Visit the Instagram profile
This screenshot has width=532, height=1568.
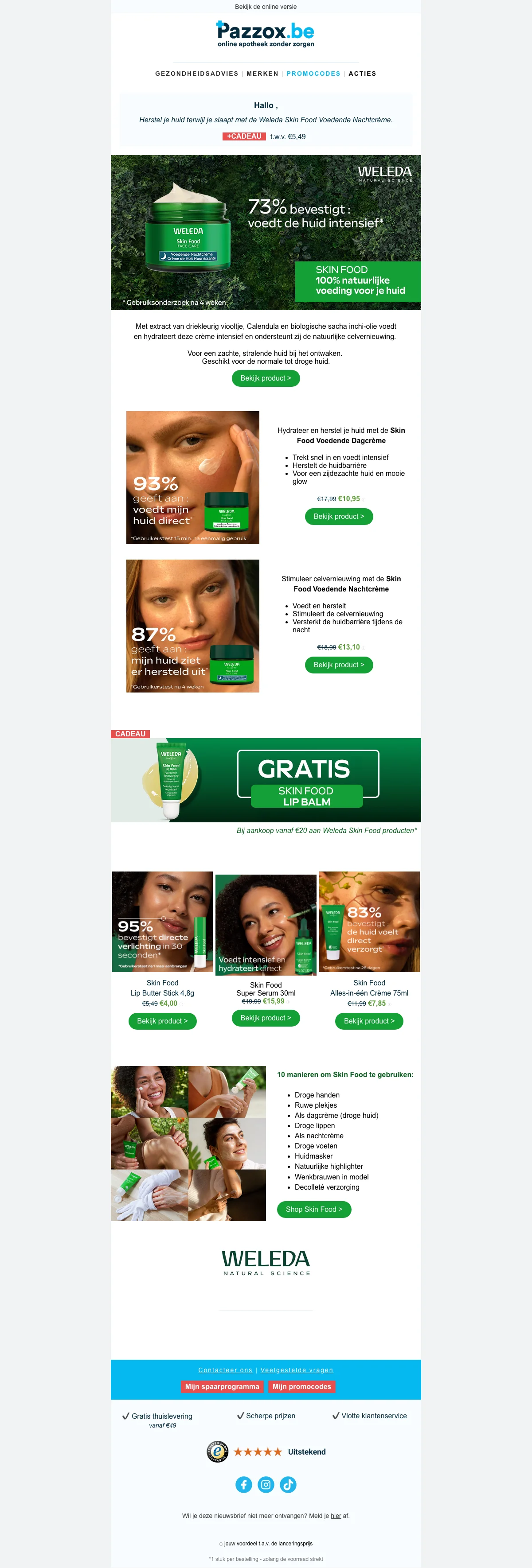click(266, 1485)
